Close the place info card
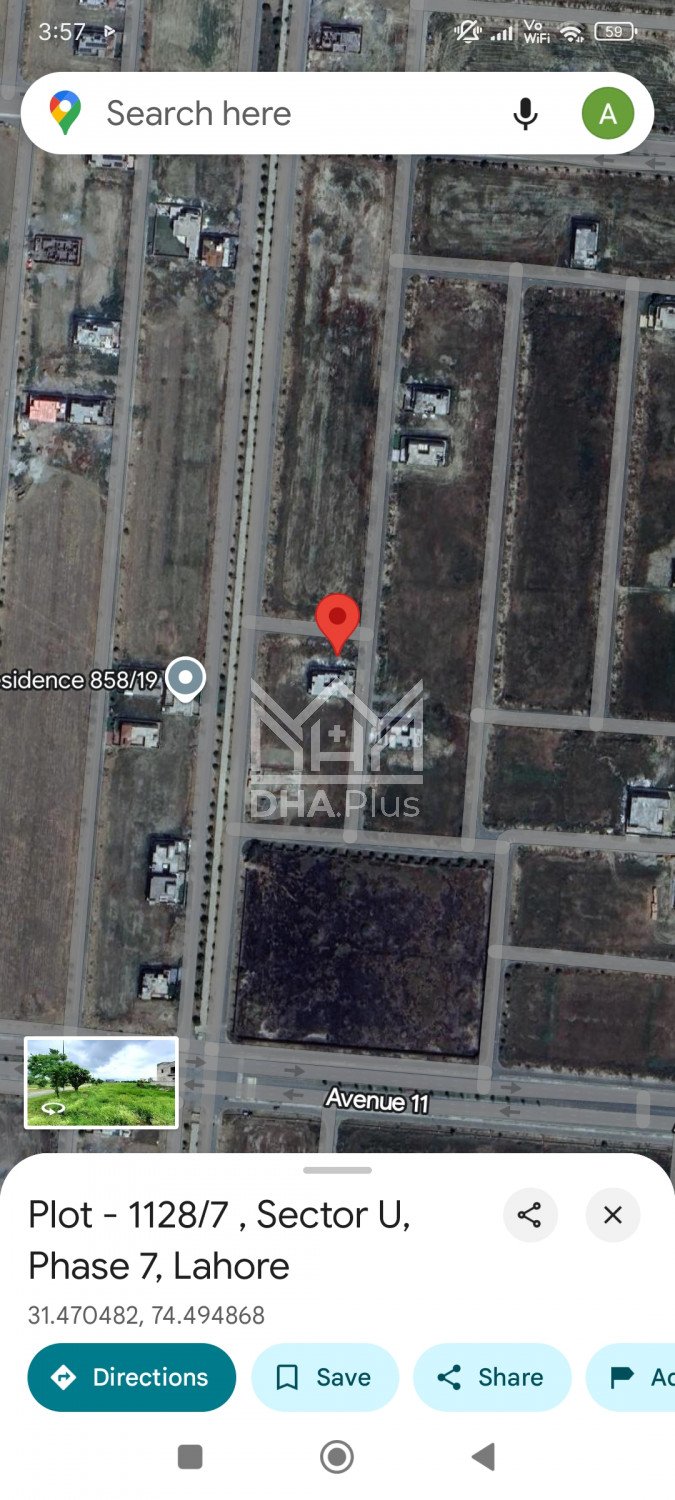This screenshot has height=1500, width=675. [612, 1215]
